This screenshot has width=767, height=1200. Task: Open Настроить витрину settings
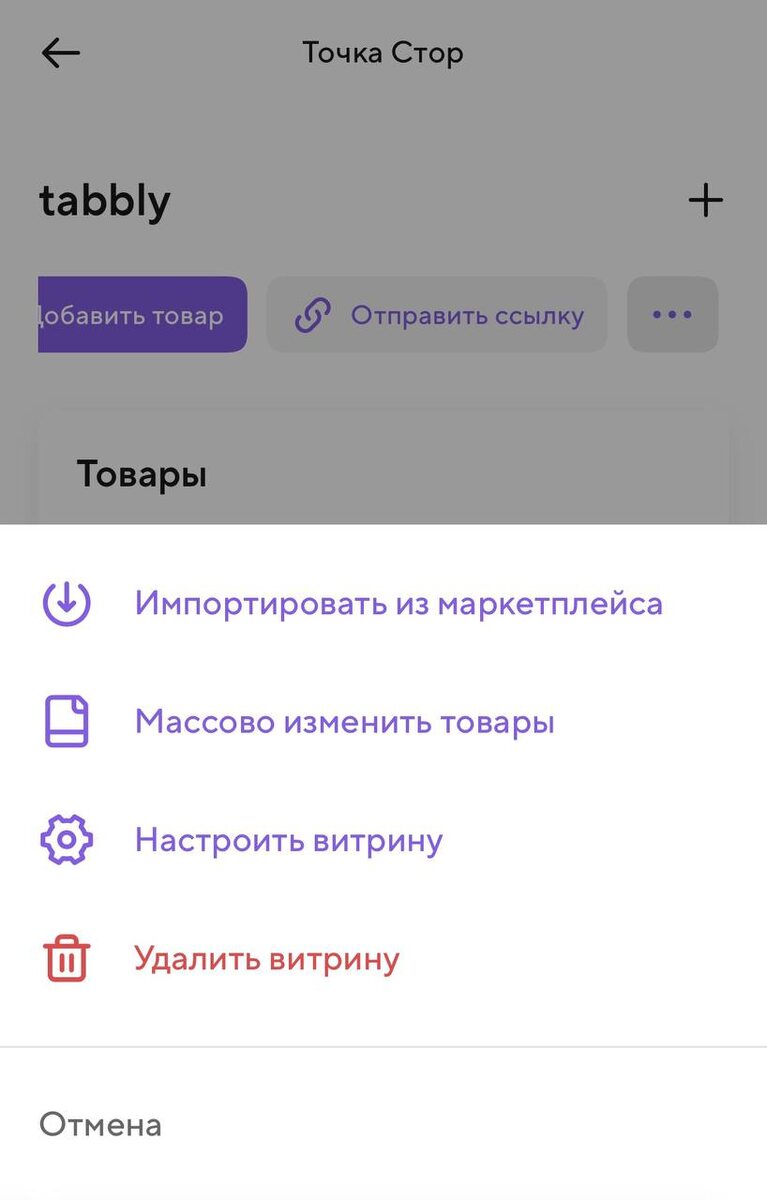click(x=383, y=840)
